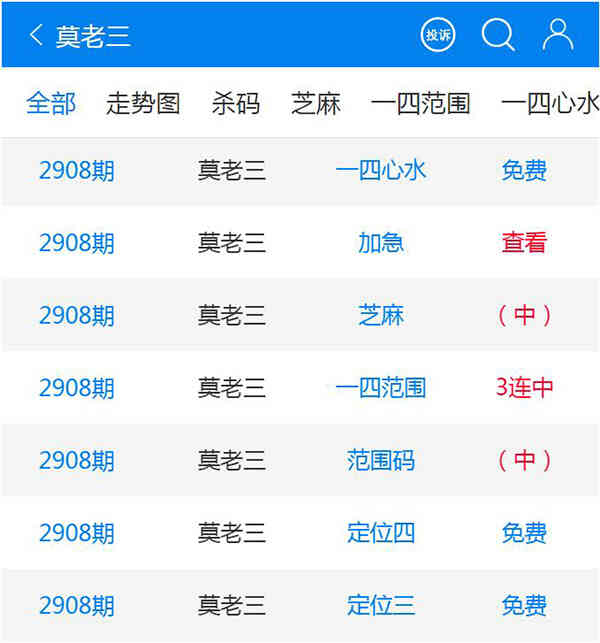
Task: Open the 范围码 row
Action: coord(381,461)
